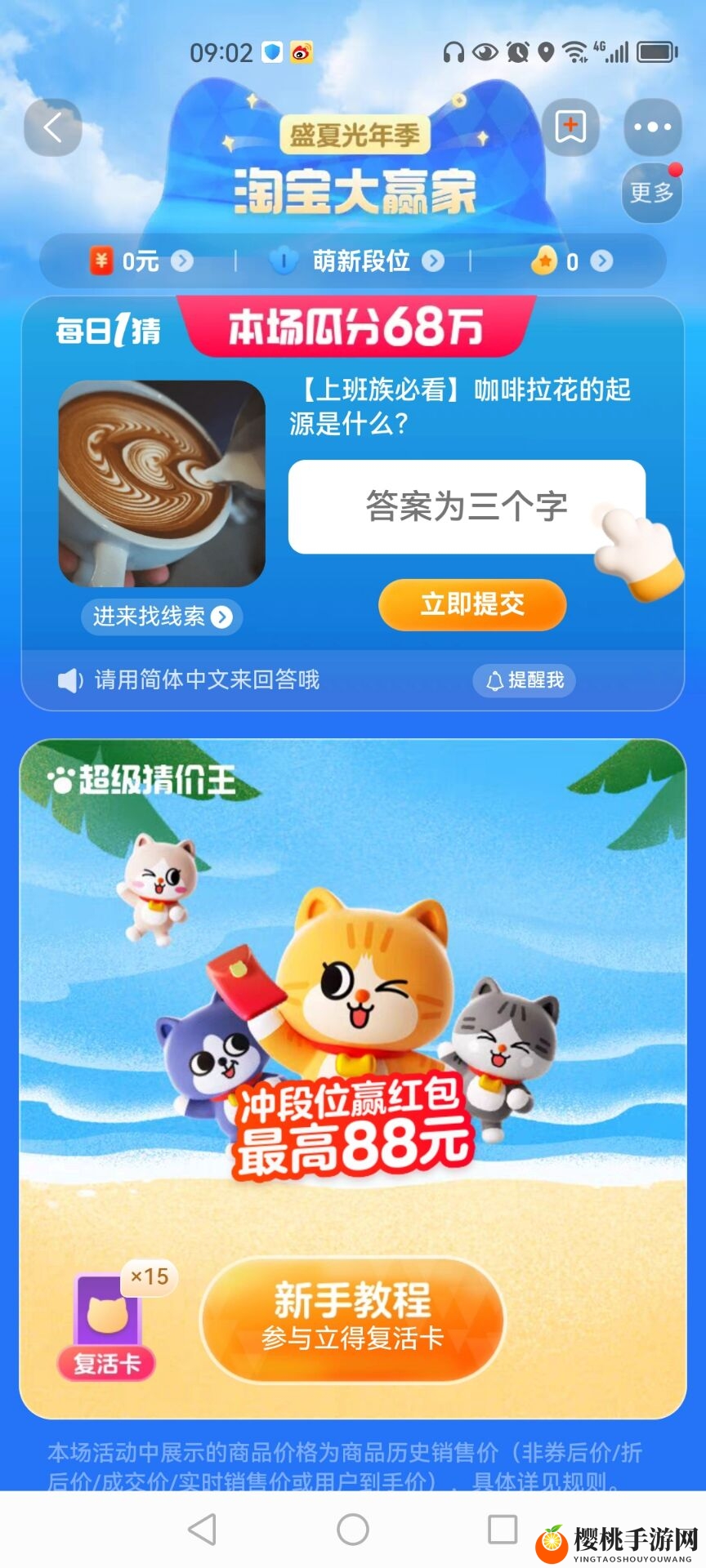Viewport: 706px width, 1568px height.
Task: Open 进来找线索 for clues
Action: click(x=162, y=617)
